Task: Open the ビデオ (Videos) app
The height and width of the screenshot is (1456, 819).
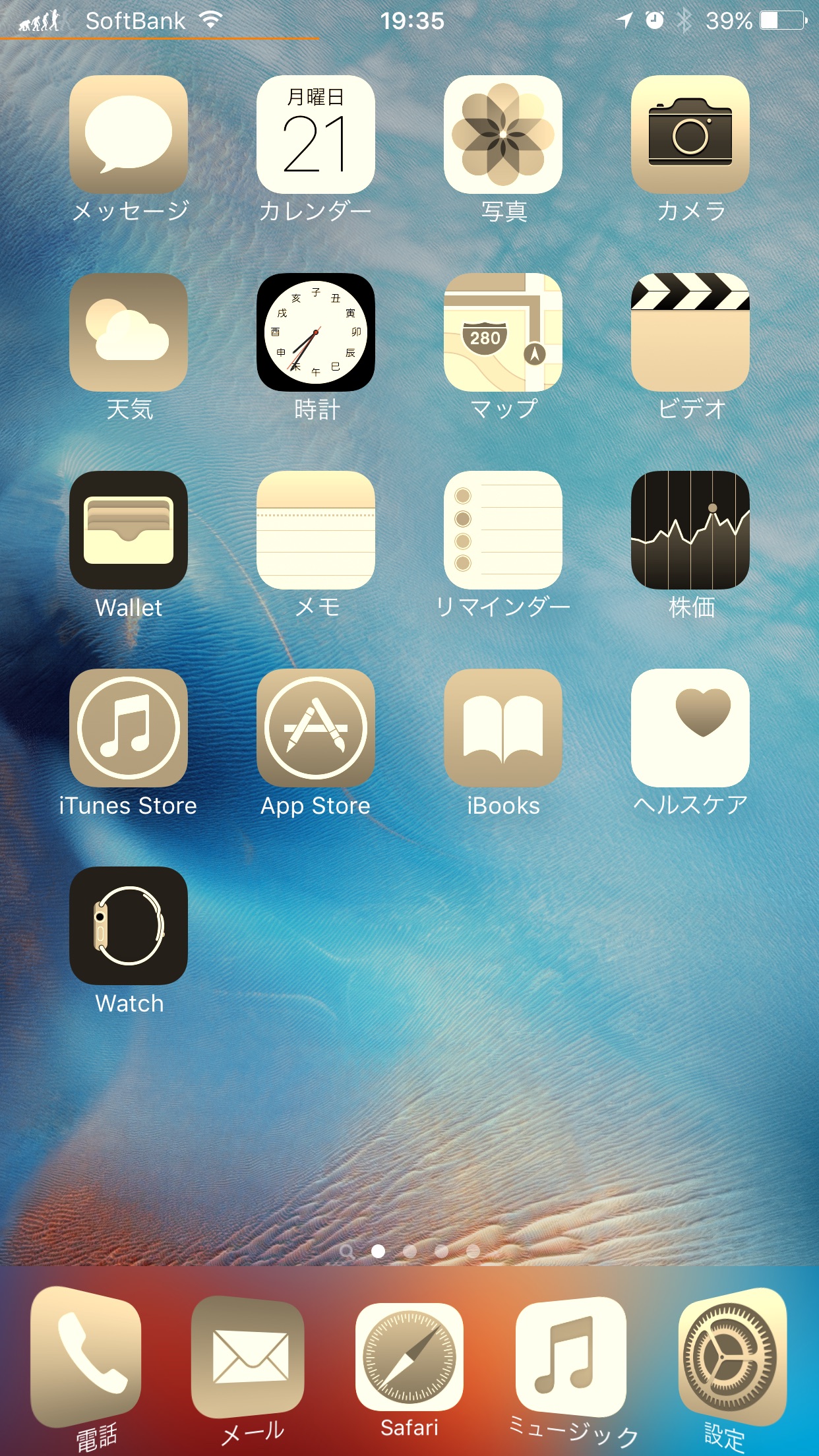Action: point(690,332)
